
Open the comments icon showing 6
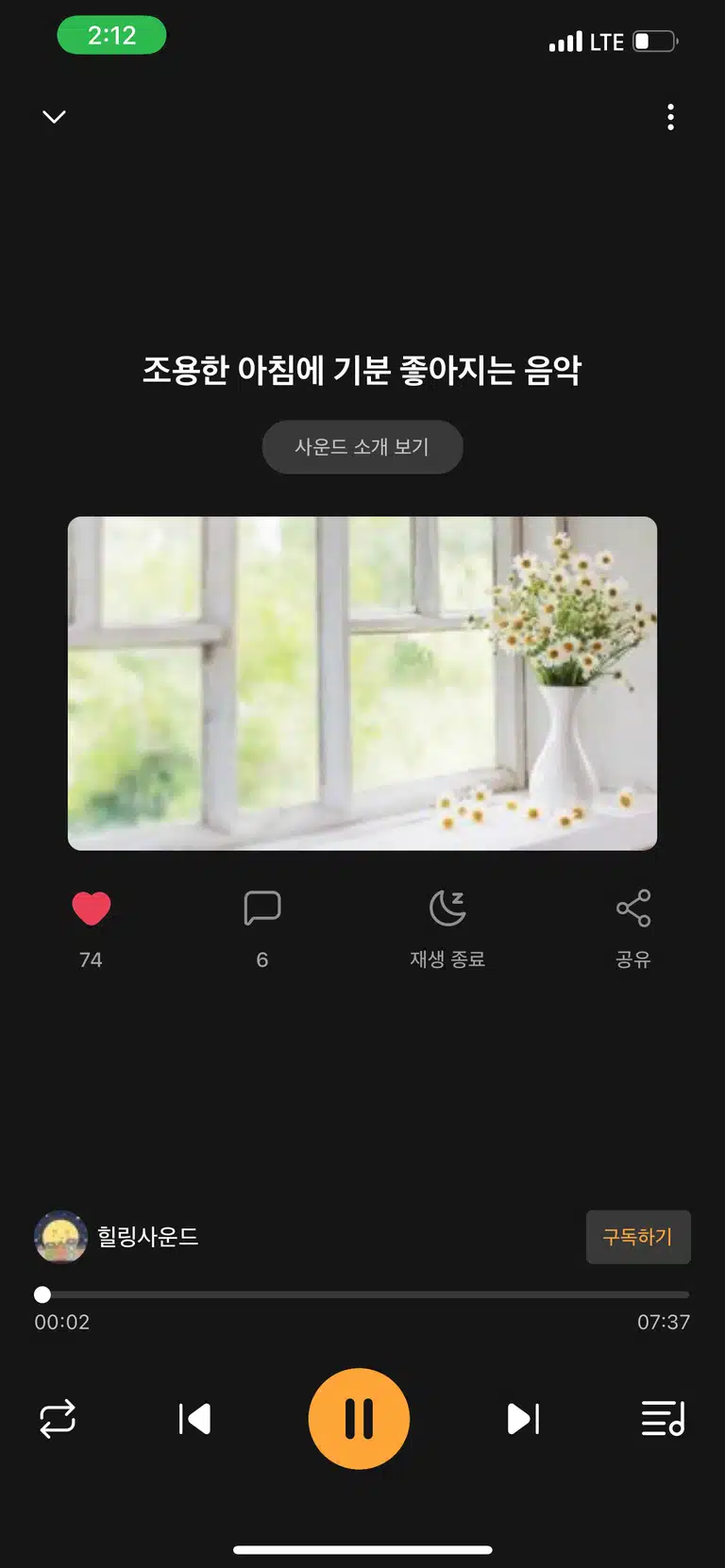(262, 909)
